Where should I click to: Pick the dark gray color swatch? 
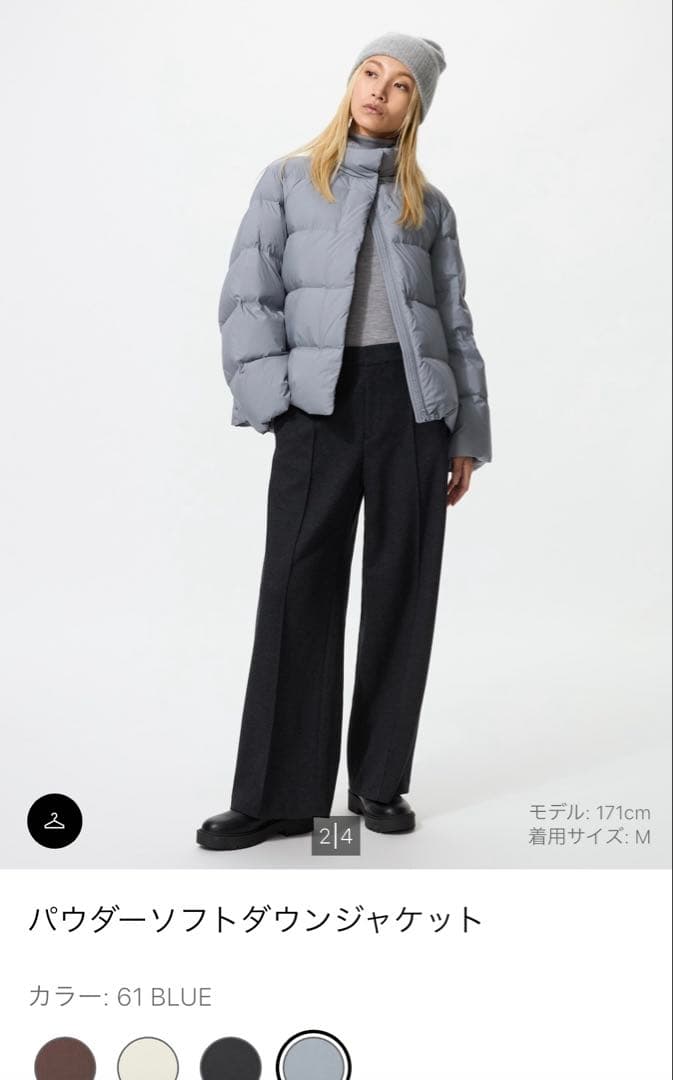230,1061
